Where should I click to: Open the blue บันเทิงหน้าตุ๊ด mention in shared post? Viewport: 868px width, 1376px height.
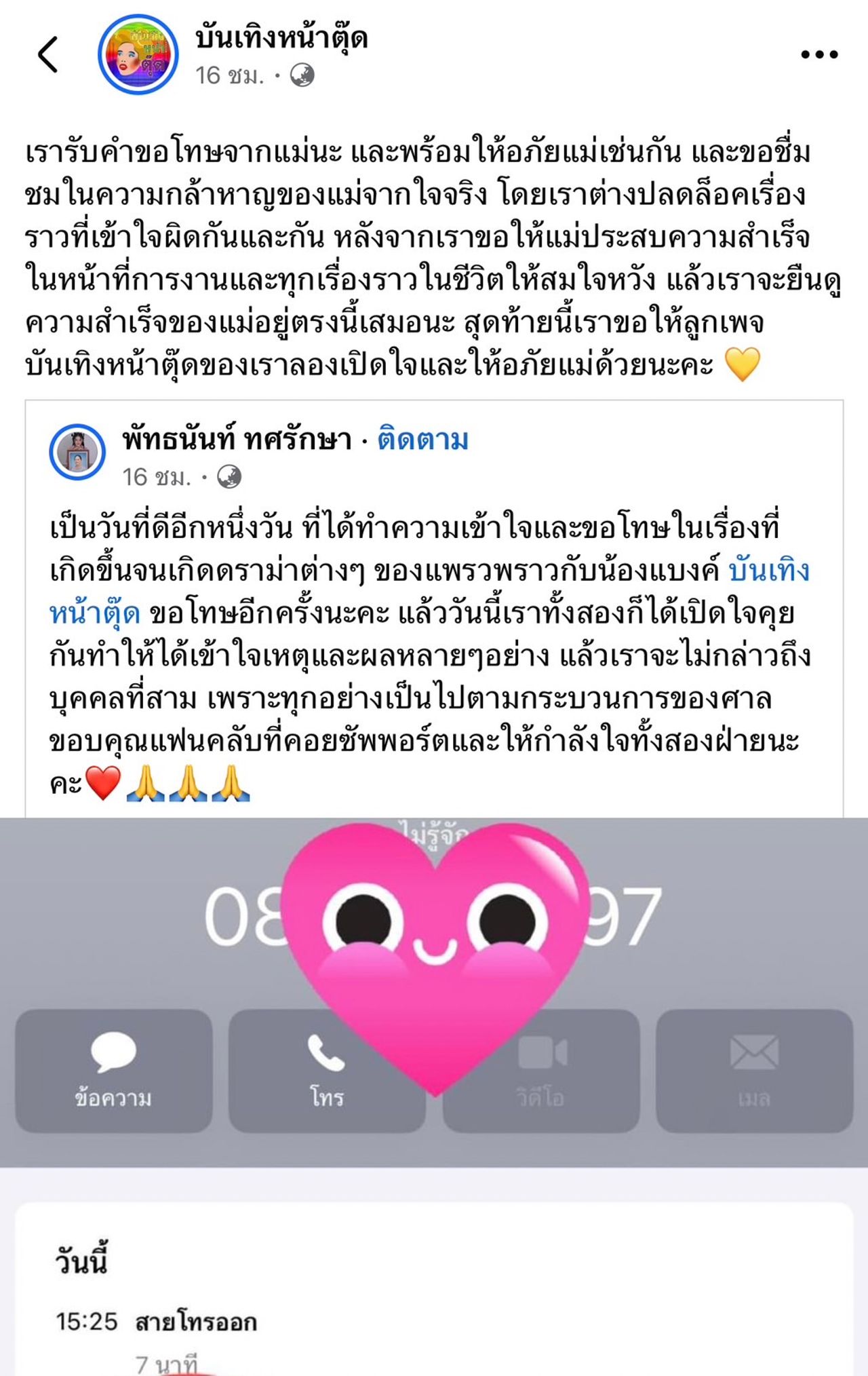point(768,570)
